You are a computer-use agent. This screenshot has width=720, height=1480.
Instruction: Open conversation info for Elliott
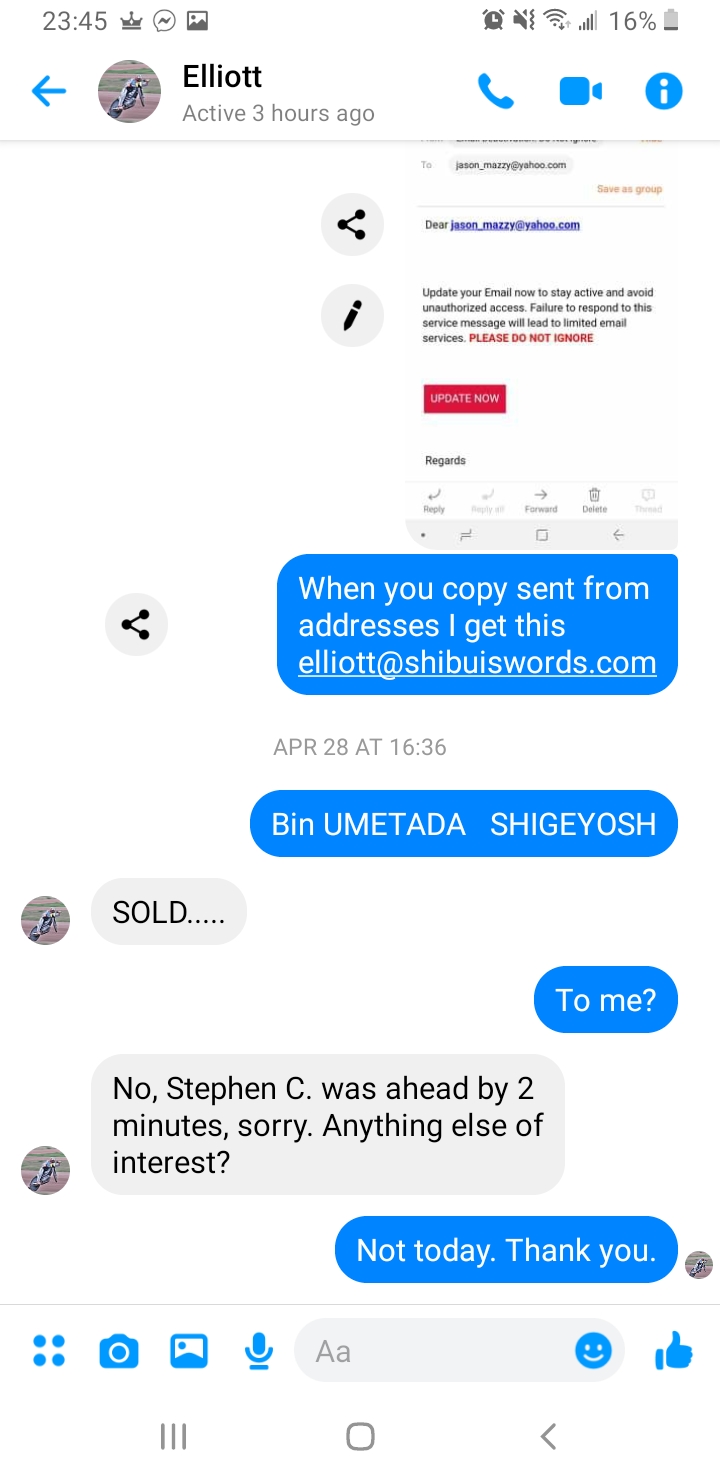[x=664, y=92]
